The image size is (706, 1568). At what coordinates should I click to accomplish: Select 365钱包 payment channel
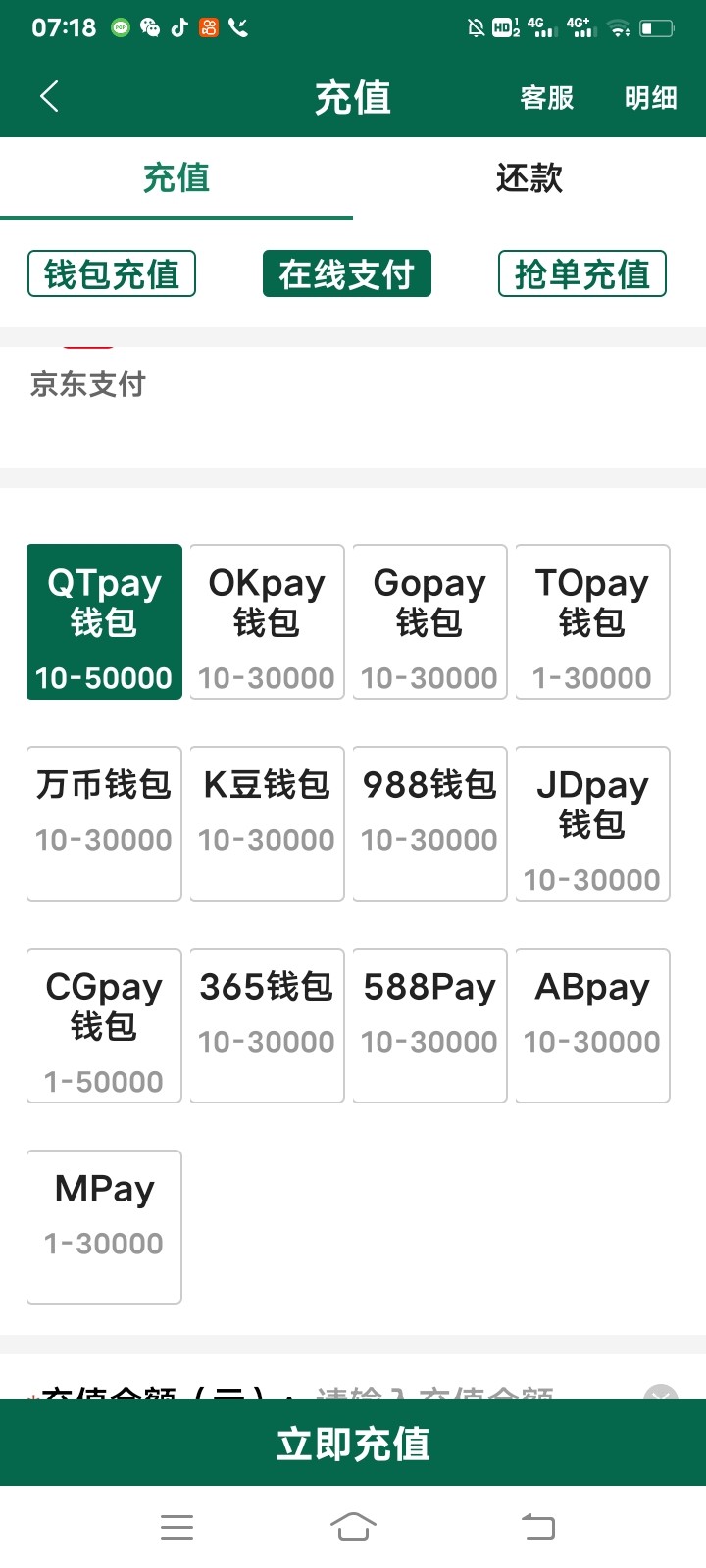point(267,1025)
